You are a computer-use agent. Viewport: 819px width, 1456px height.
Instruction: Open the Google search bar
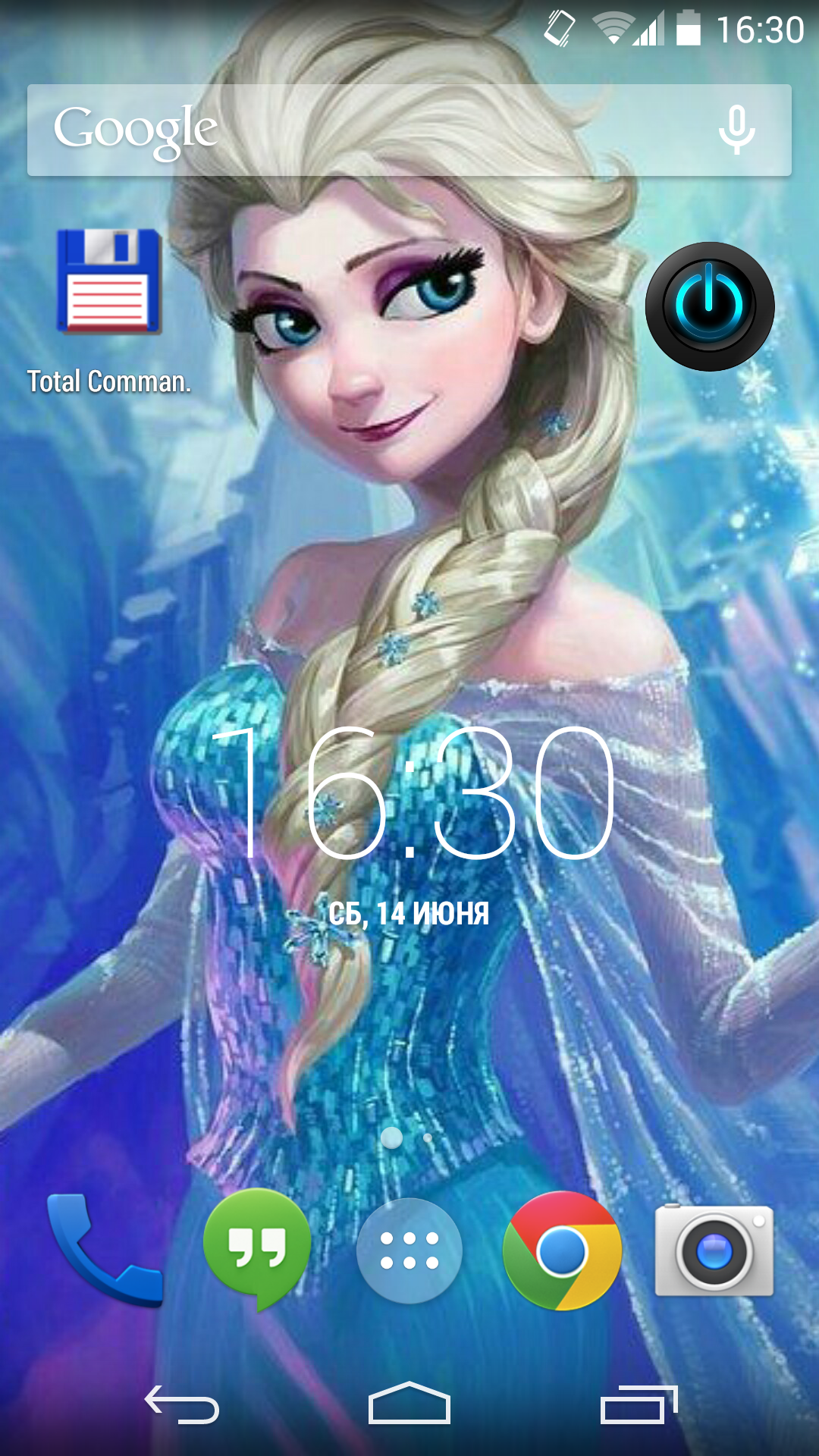pos(364,130)
